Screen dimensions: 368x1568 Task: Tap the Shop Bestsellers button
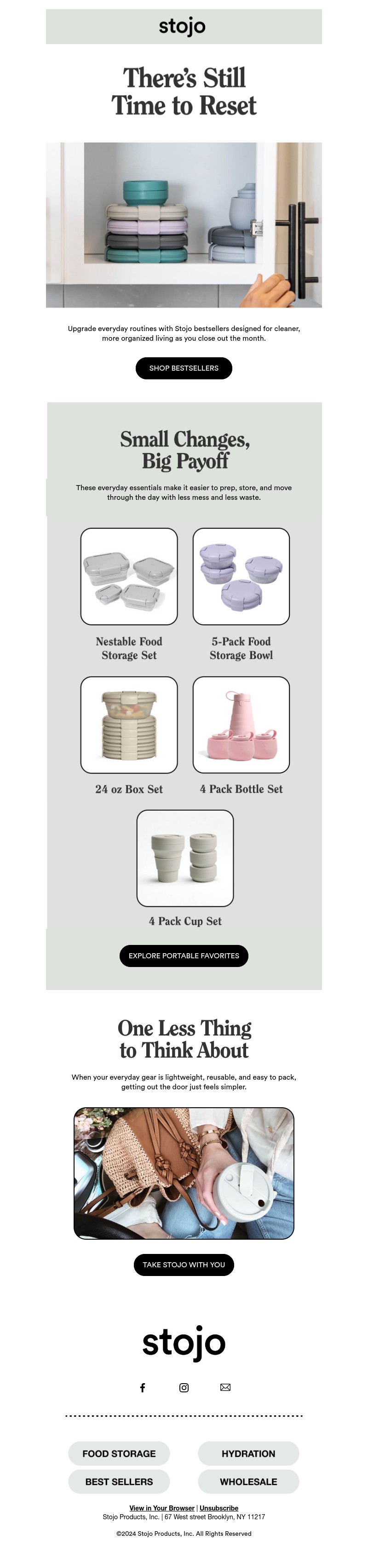184,368
